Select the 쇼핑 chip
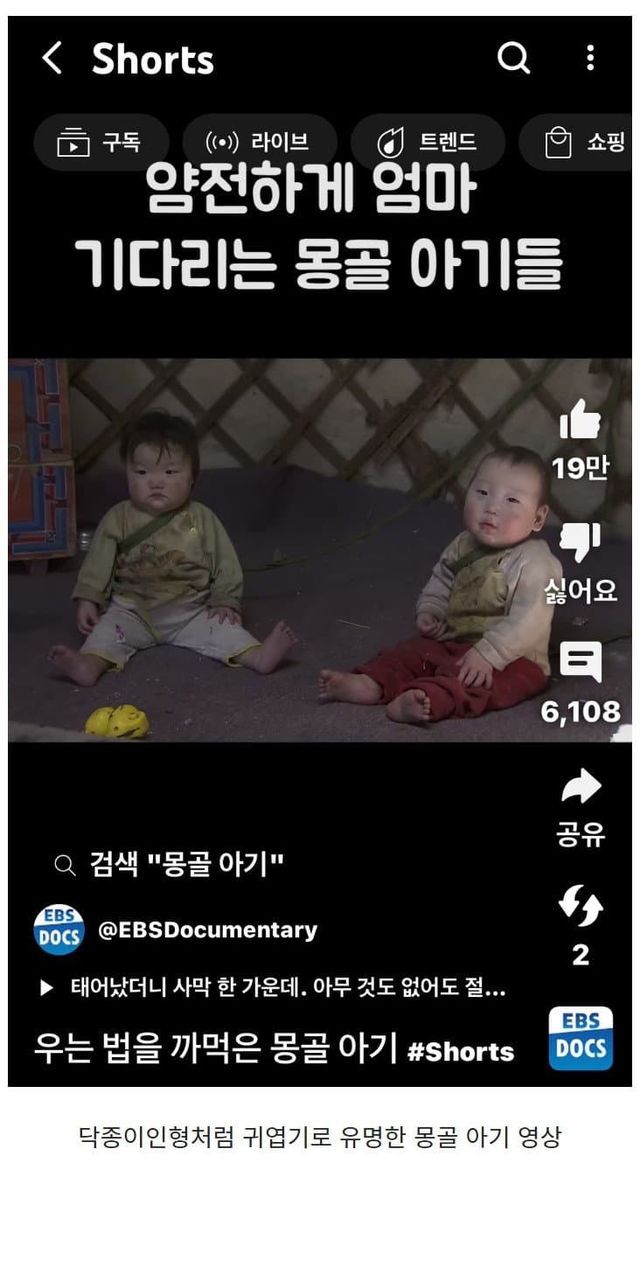Screen dimensions: 640x1280 (x=585, y=143)
